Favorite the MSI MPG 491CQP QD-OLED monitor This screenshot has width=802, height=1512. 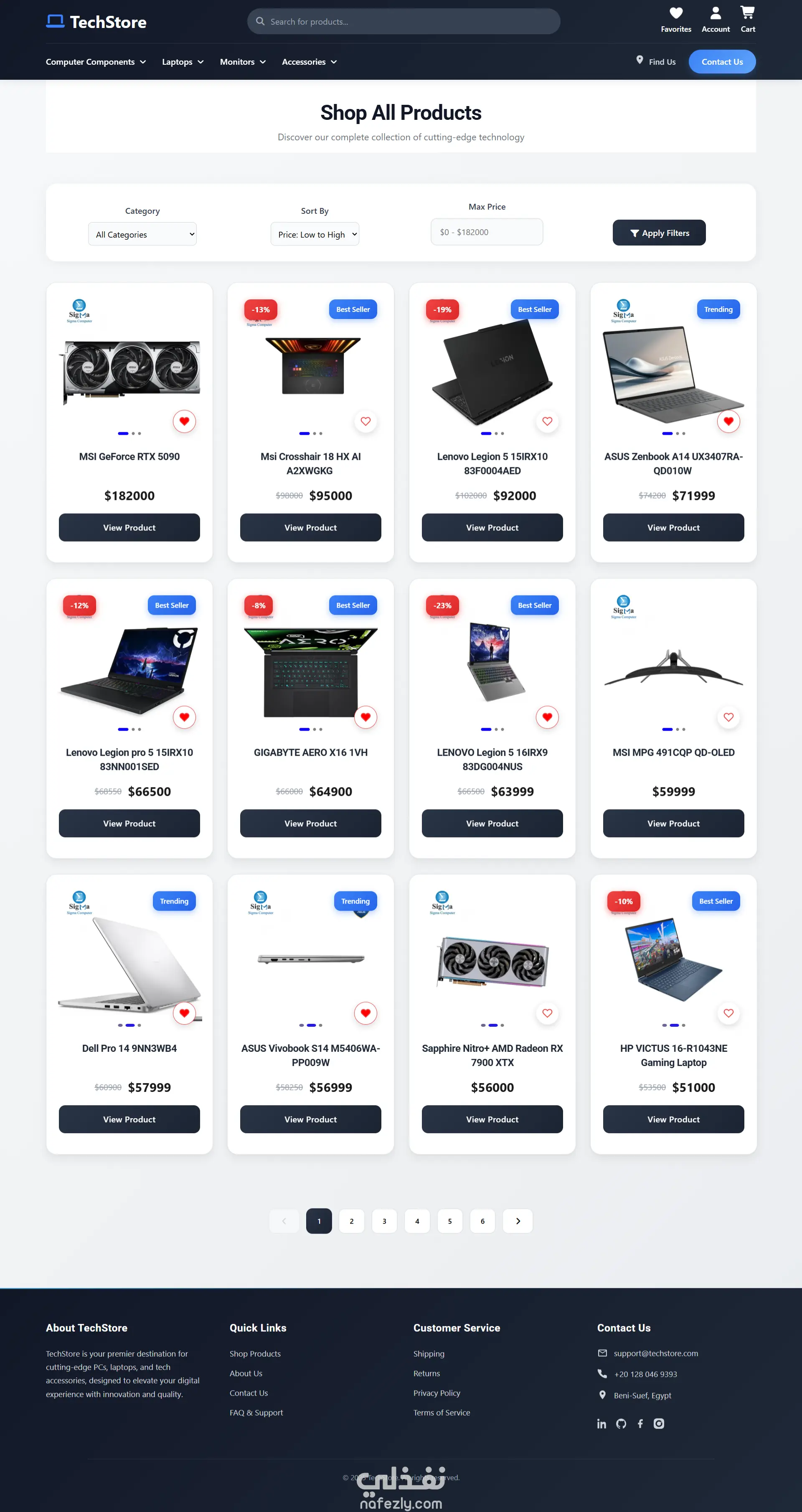(728, 717)
